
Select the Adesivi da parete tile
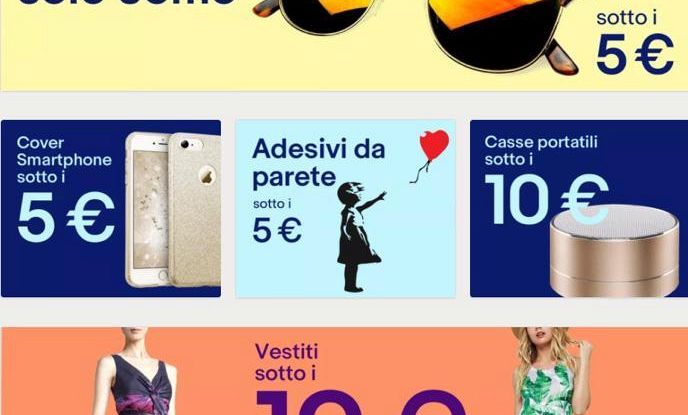[345, 208]
